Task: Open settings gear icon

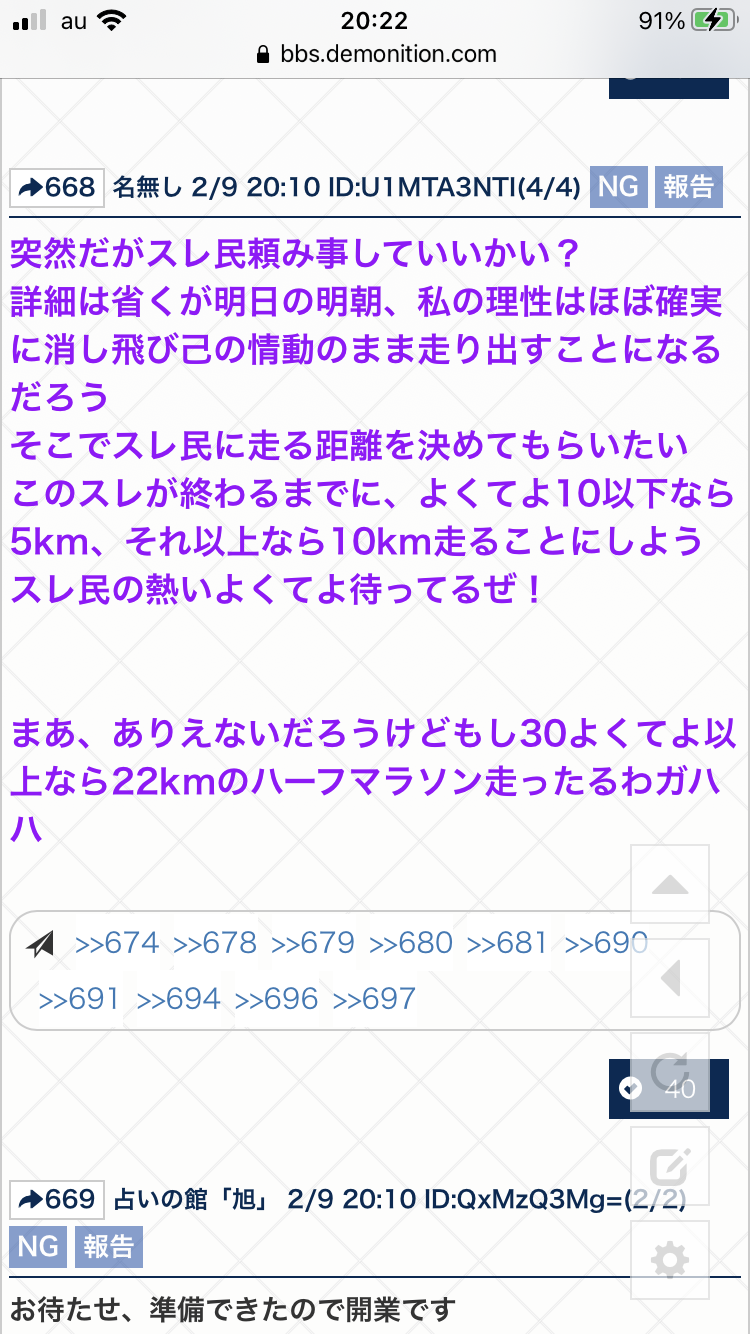Action: tap(670, 1260)
